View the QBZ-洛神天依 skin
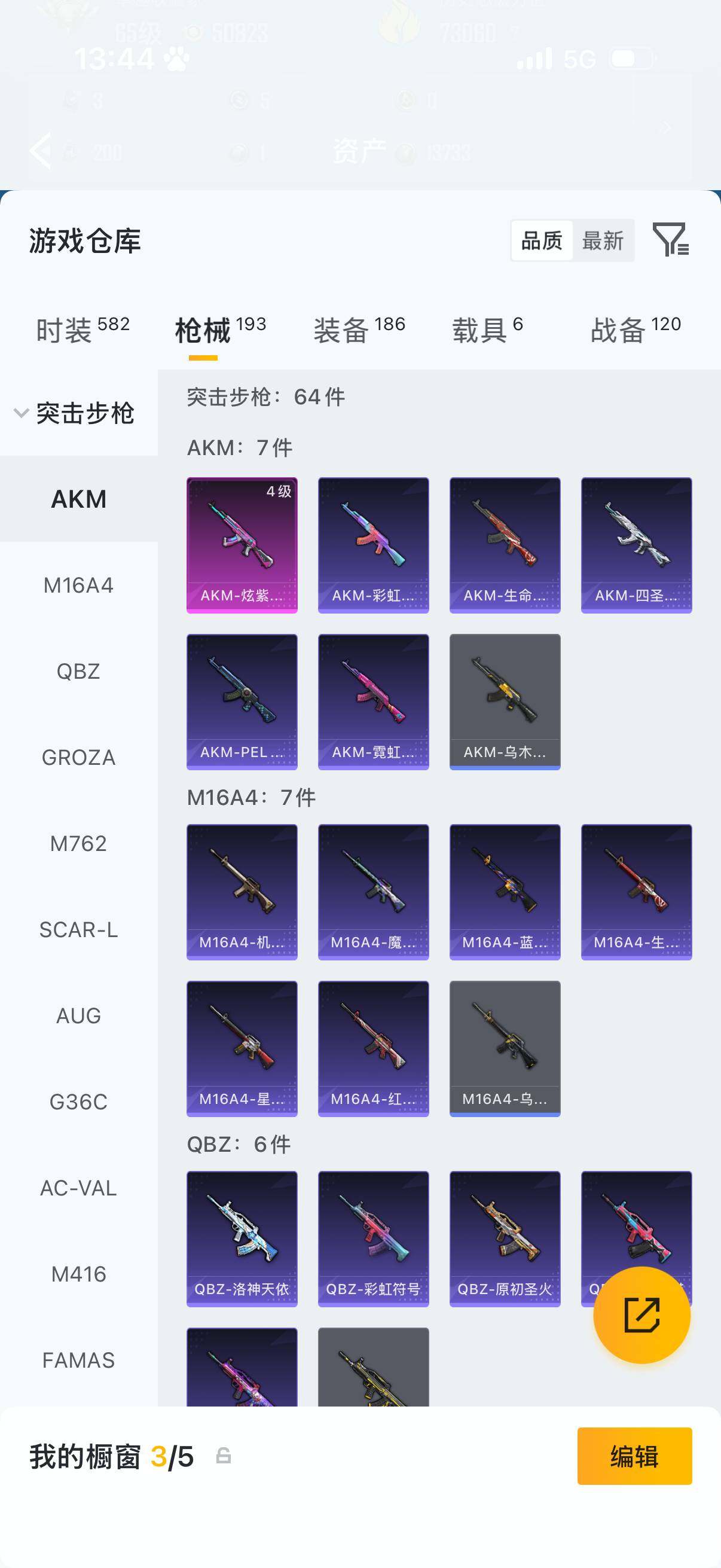The width and height of the screenshot is (721, 1568). click(242, 1238)
